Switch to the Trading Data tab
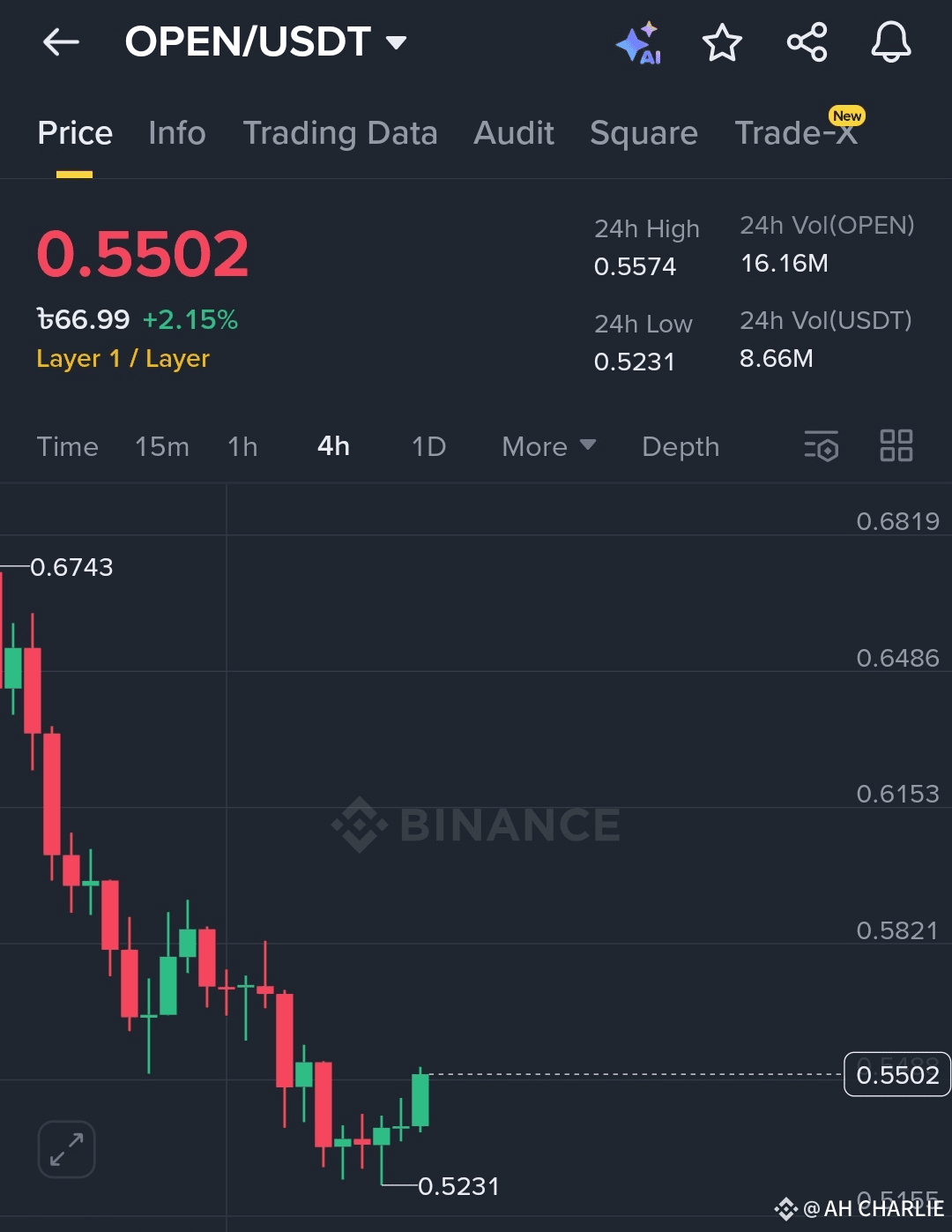This screenshot has height=1232, width=952. click(x=339, y=133)
